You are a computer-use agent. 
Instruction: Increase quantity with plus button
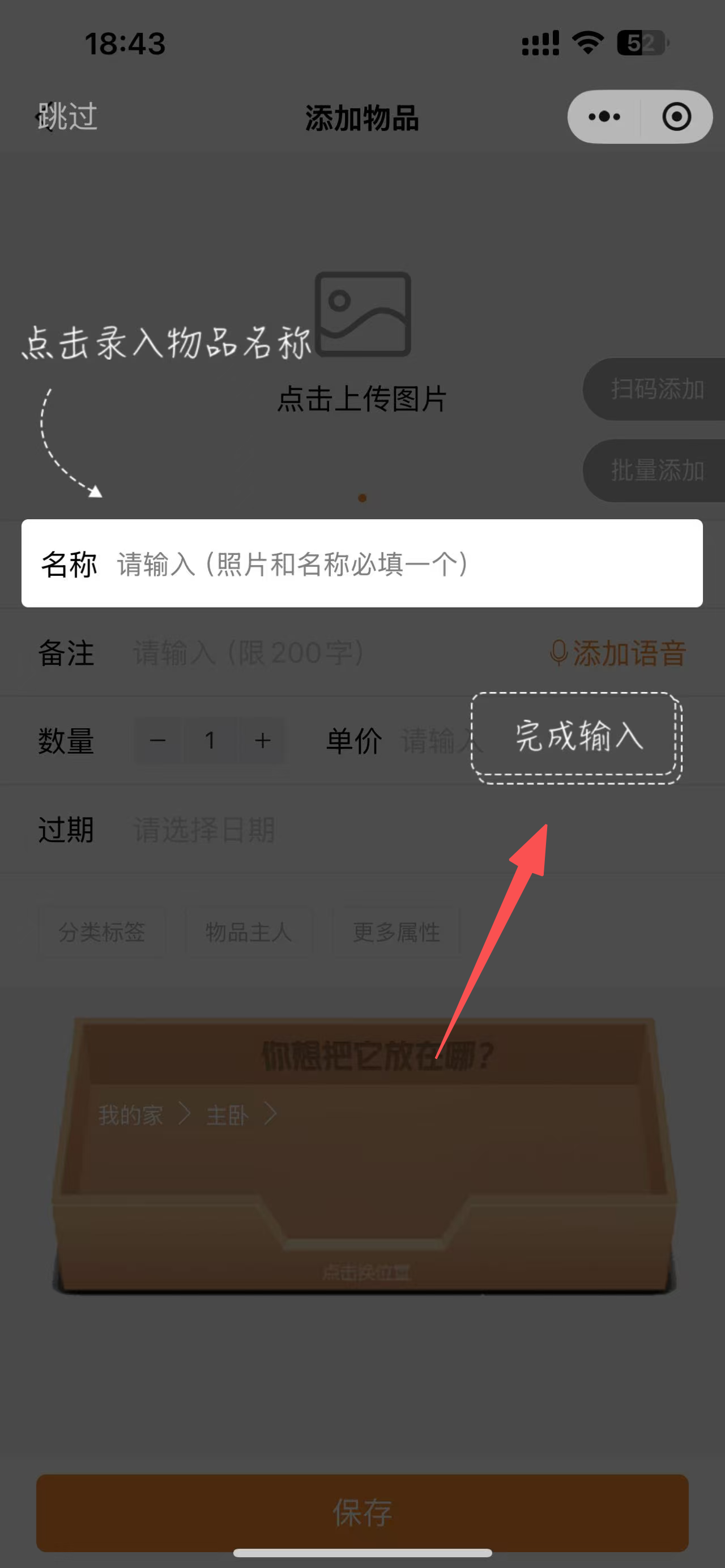tap(262, 741)
